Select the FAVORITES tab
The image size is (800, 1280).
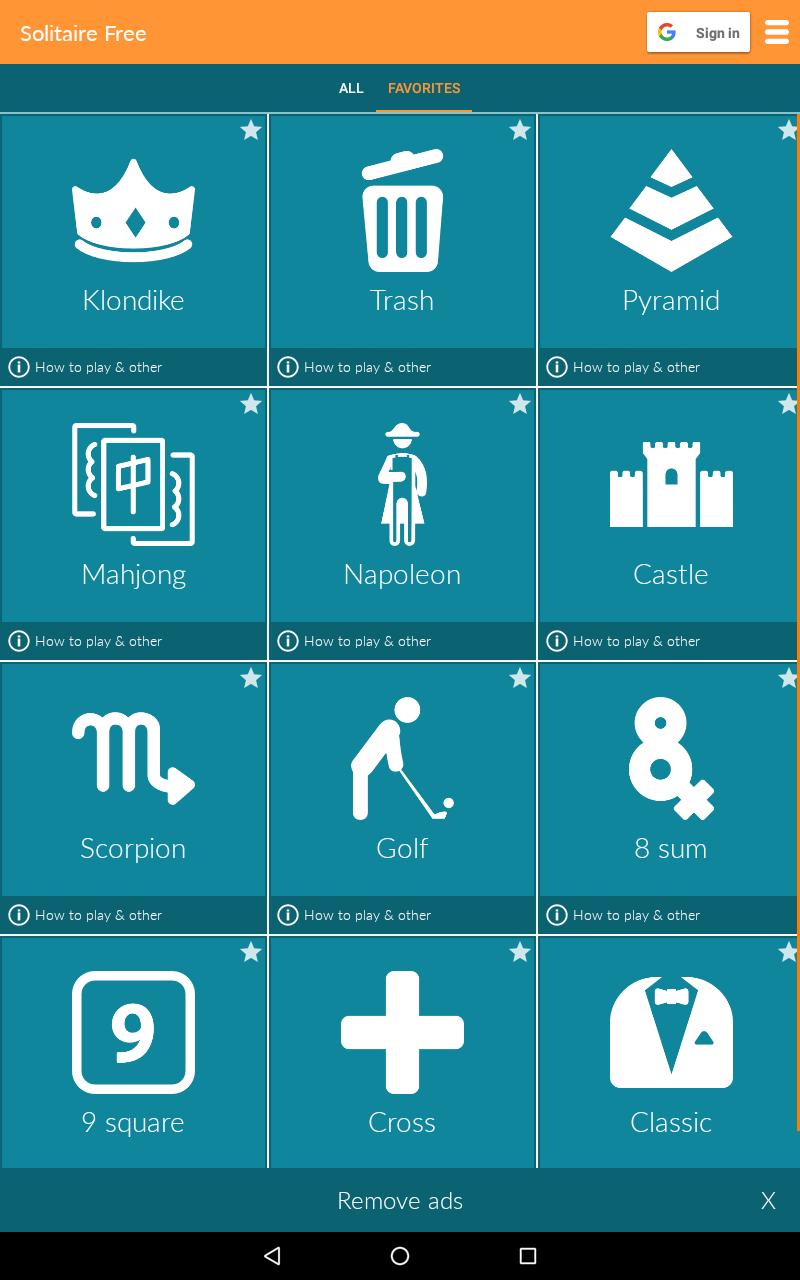(424, 88)
